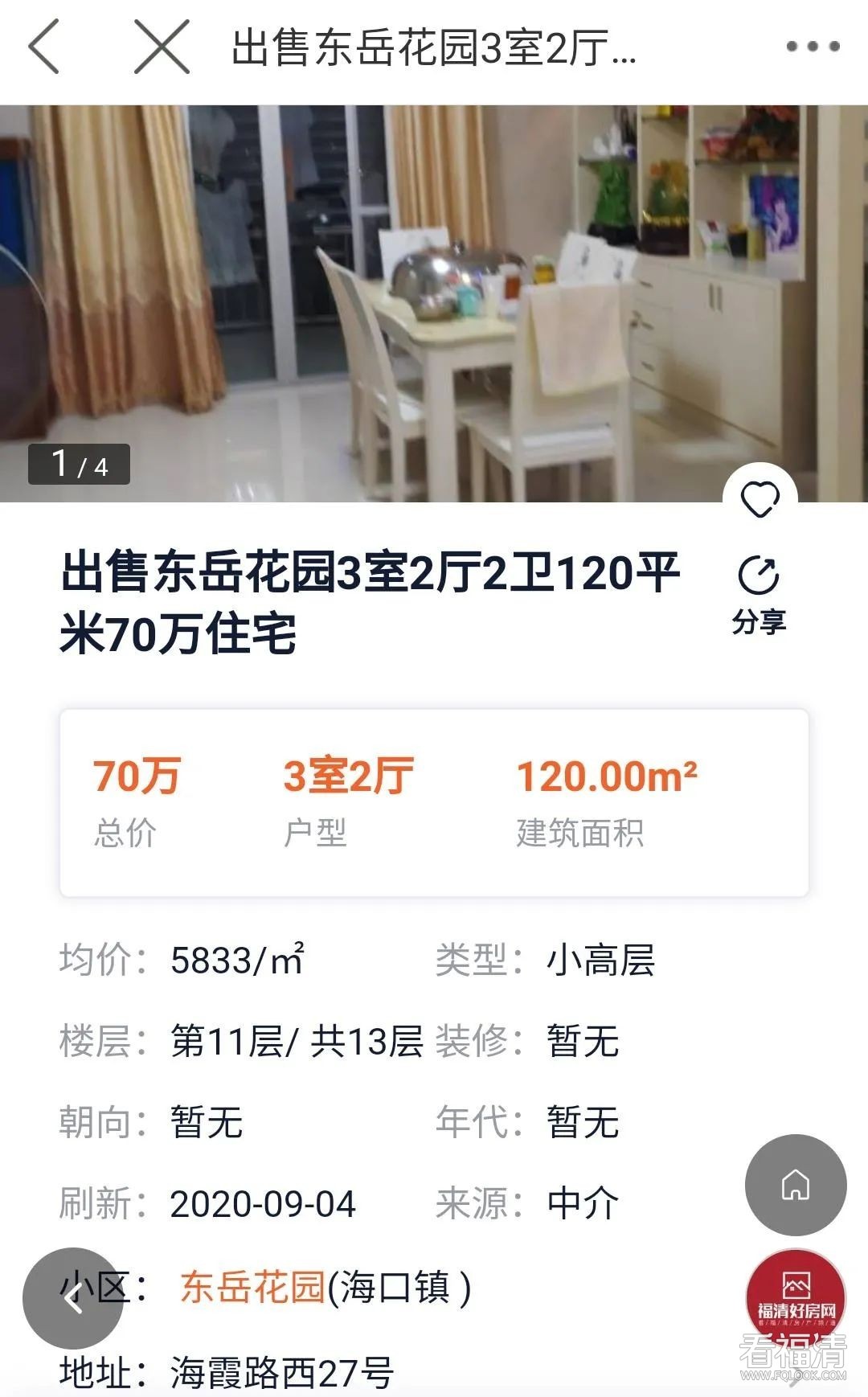Close this page with the X icon

point(162,47)
